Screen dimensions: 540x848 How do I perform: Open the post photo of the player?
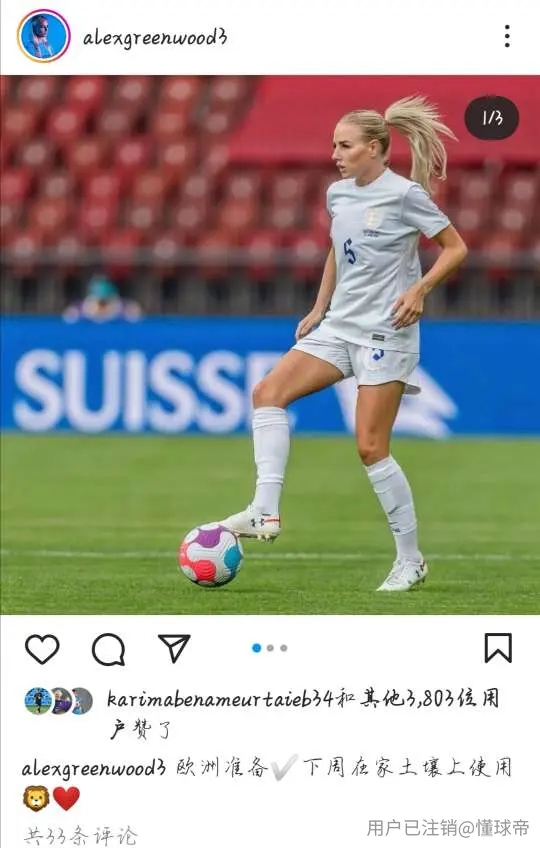pos(270,344)
